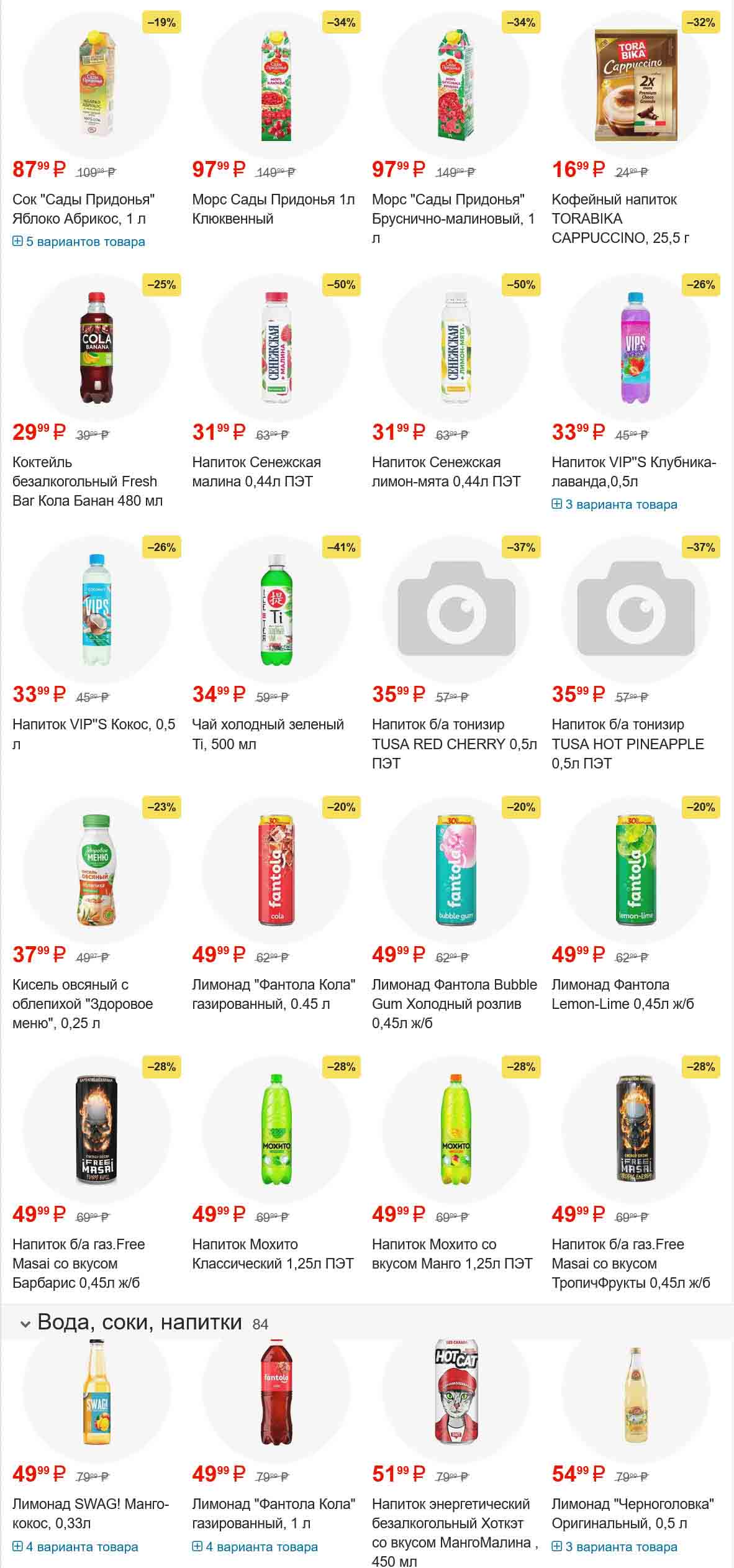The width and height of the screenshot is (734, 1568).
Task: Open Free Masai Барбарис energy drink
Action: 78,1263
